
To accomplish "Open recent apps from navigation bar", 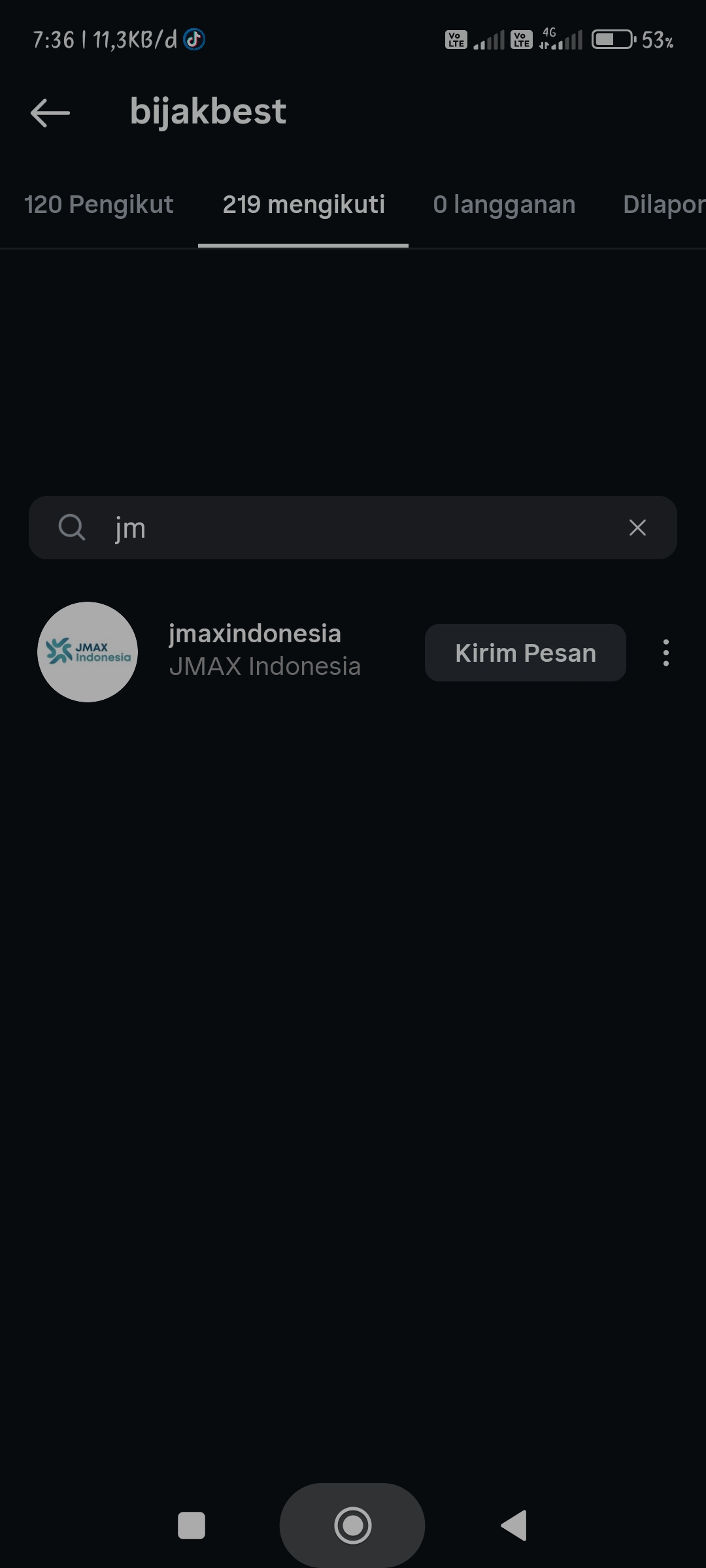I will tap(192, 1526).
